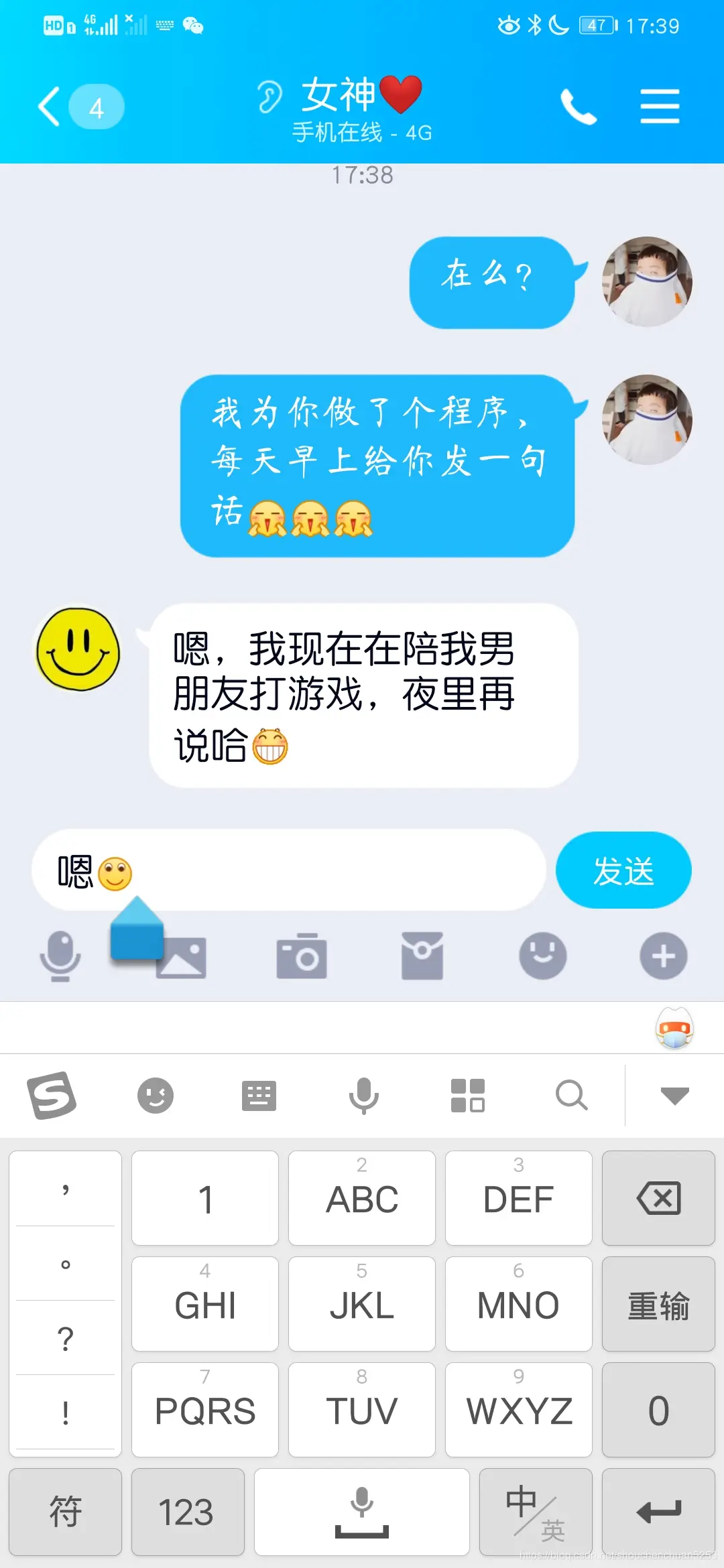Collapse the on-screen keyboard
This screenshot has height=1568, width=724.
(674, 1096)
